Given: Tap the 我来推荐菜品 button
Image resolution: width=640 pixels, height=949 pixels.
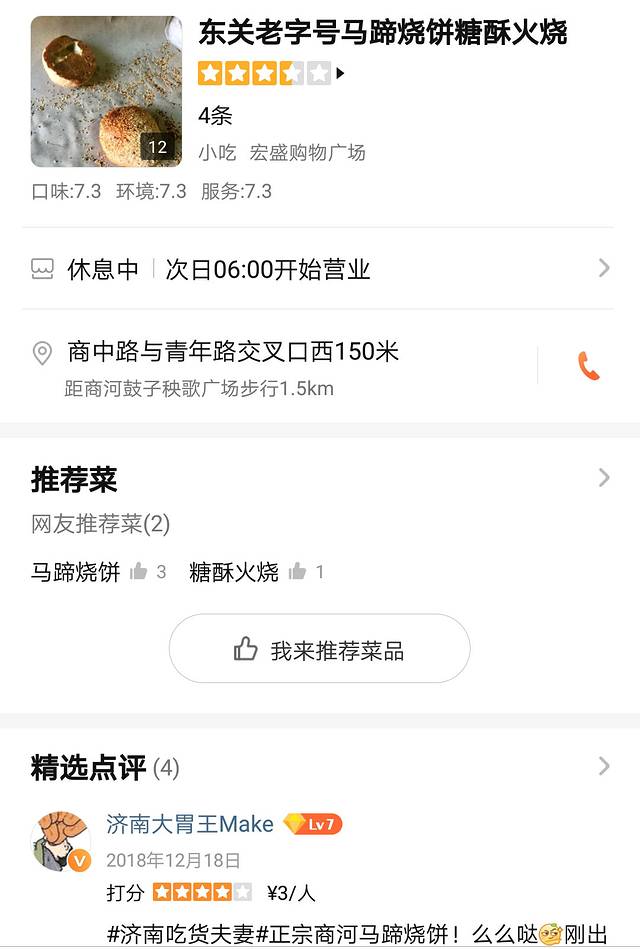Looking at the screenshot, I should pyautogui.click(x=319, y=650).
